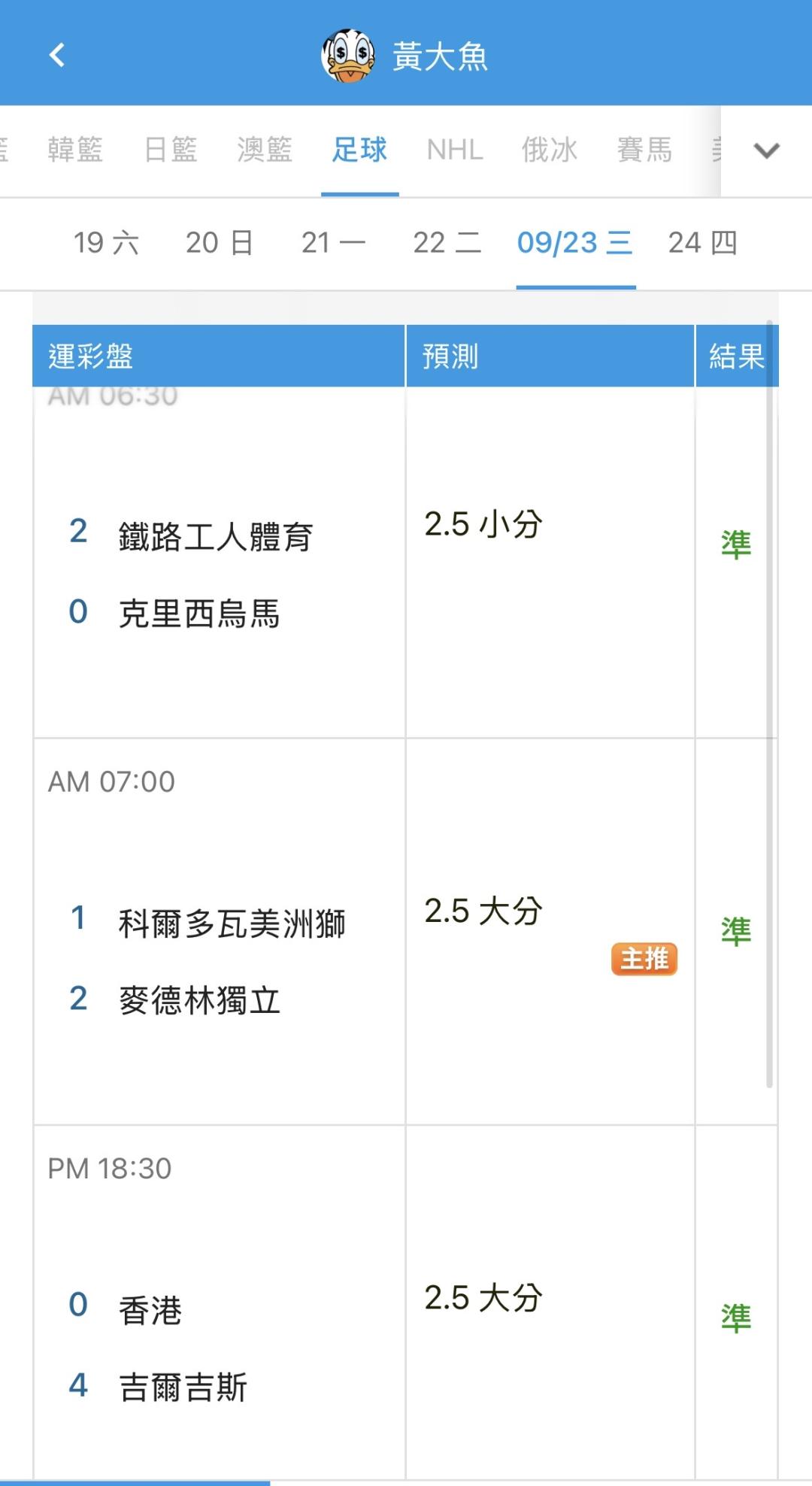Select date 21 一

pyautogui.click(x=333, y=243)
